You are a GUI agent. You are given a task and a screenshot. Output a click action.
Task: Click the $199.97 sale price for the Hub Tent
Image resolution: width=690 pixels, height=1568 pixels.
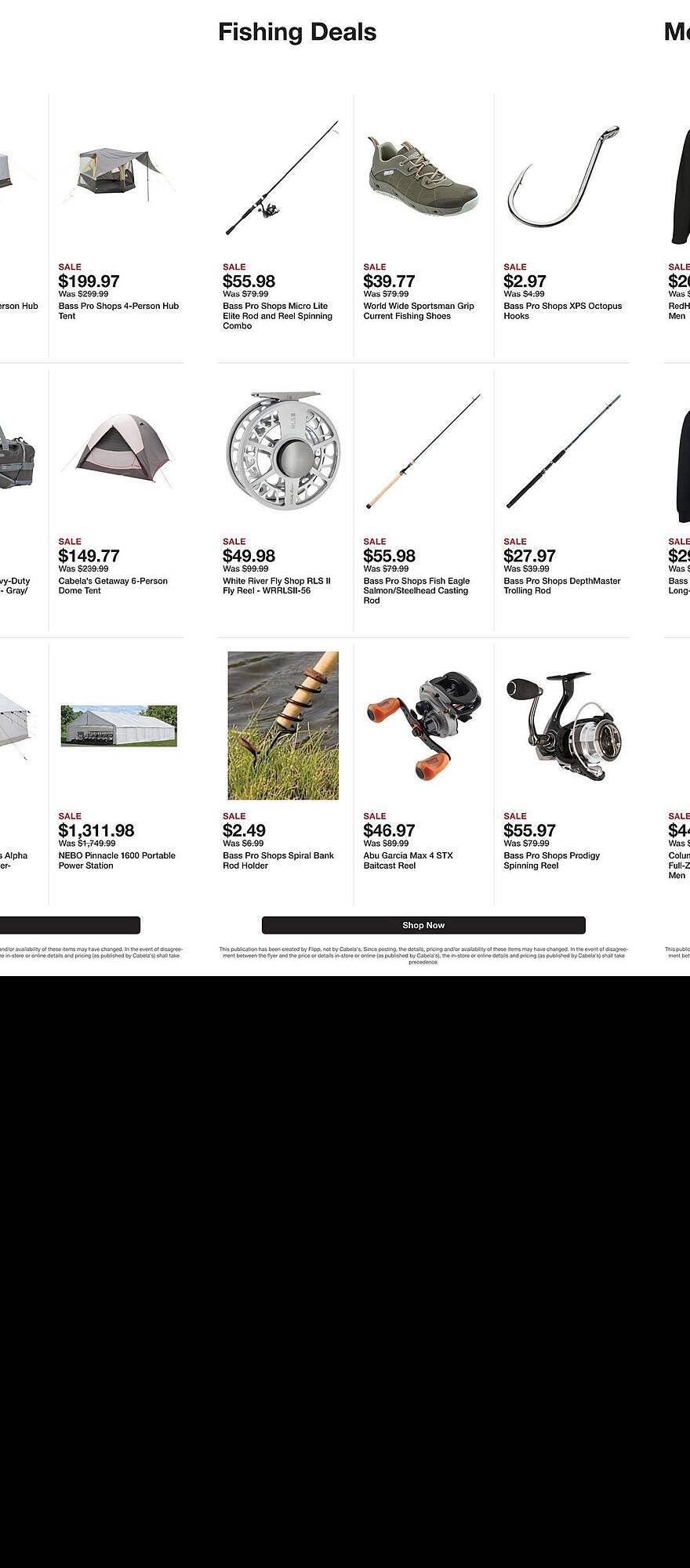89,280
